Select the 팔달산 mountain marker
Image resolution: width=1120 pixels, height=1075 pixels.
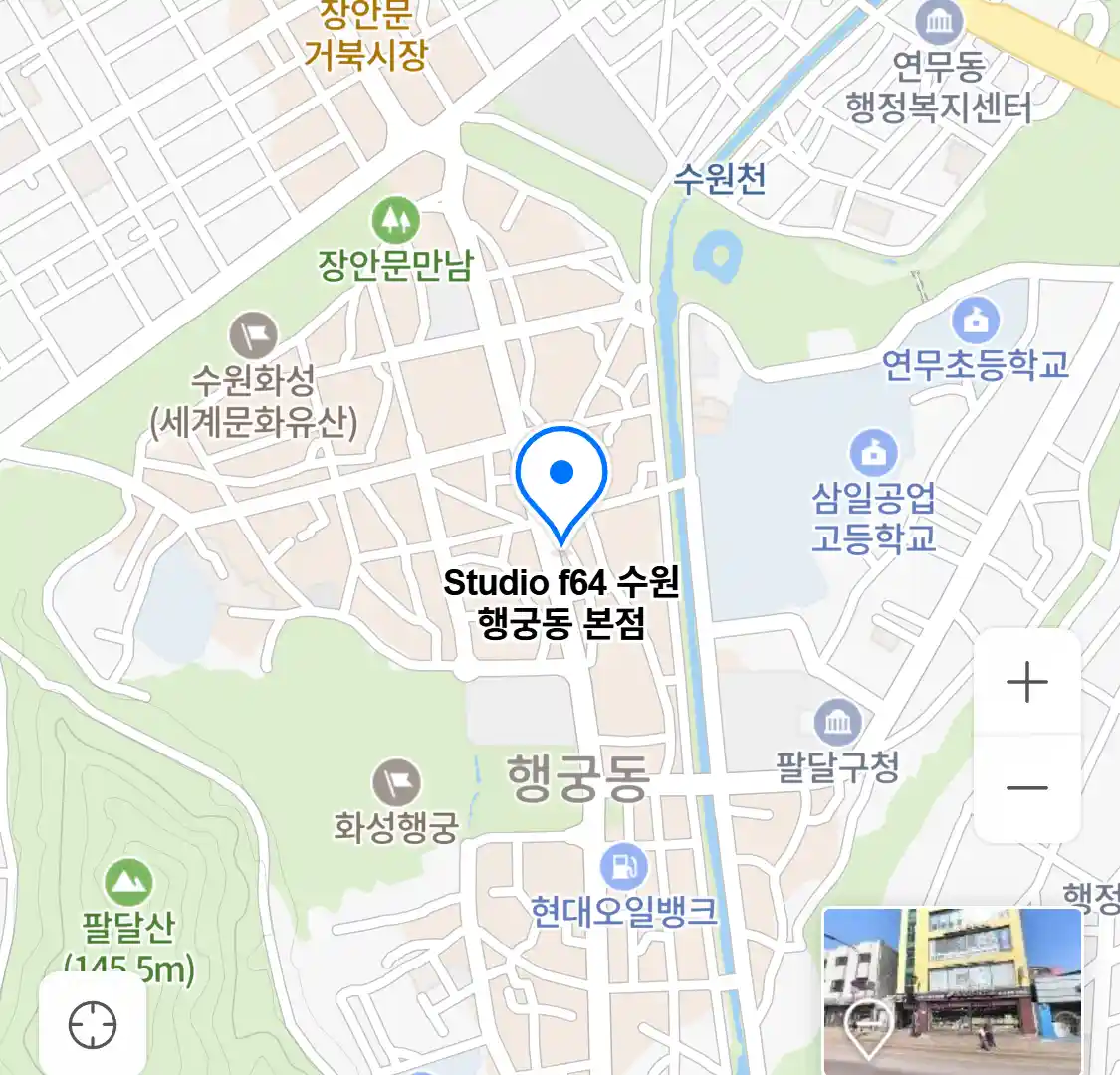pos(128,882)
